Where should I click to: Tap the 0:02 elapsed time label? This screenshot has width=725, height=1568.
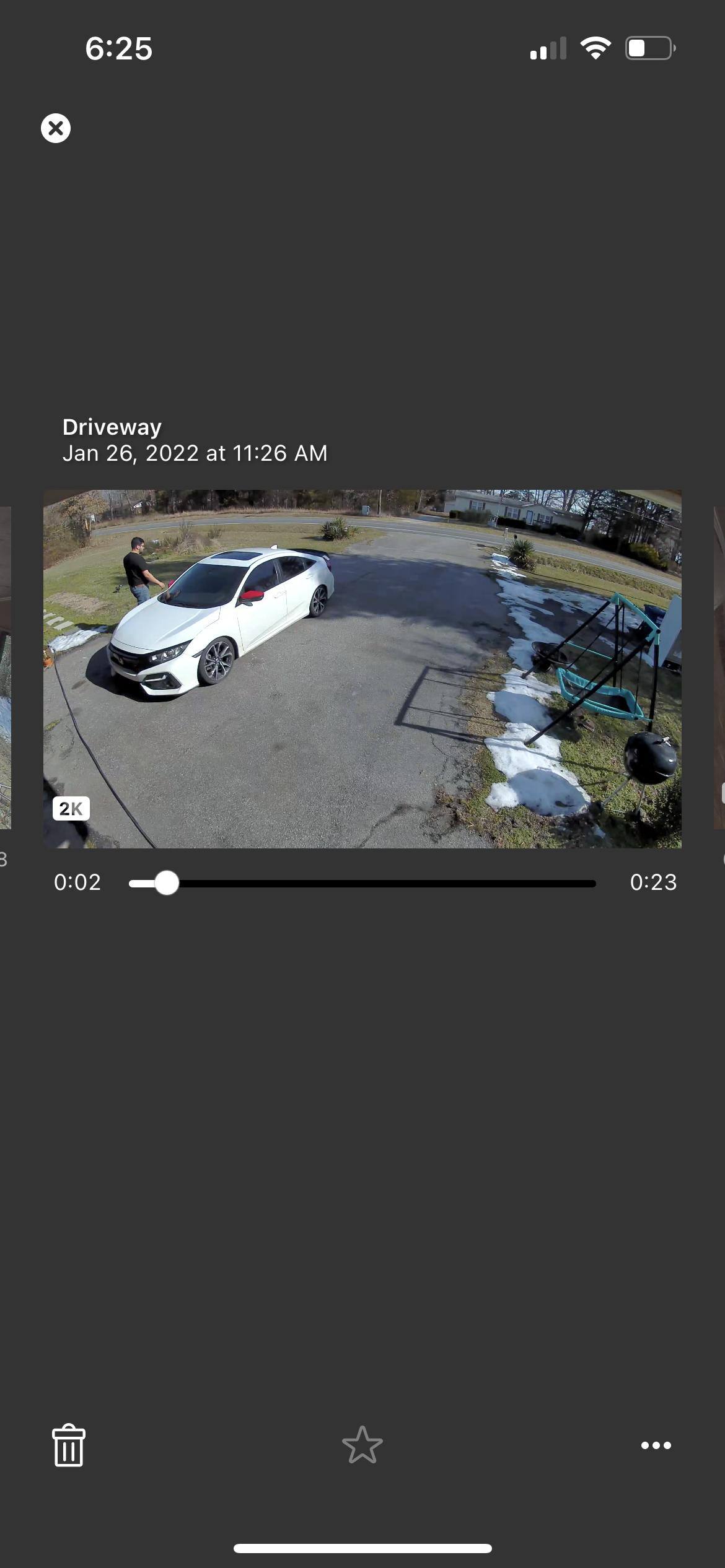[79, 882]
